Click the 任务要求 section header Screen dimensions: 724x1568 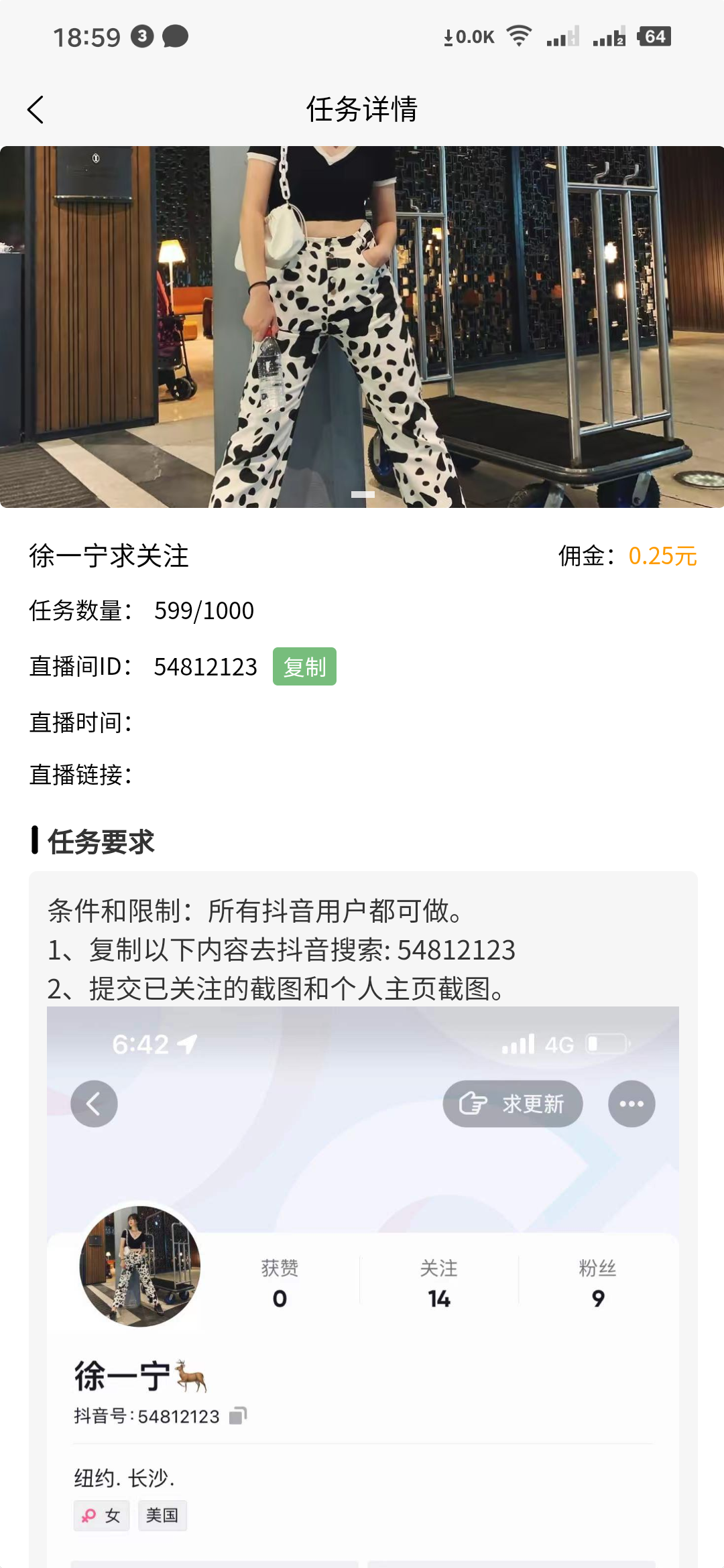pos(99,841)
